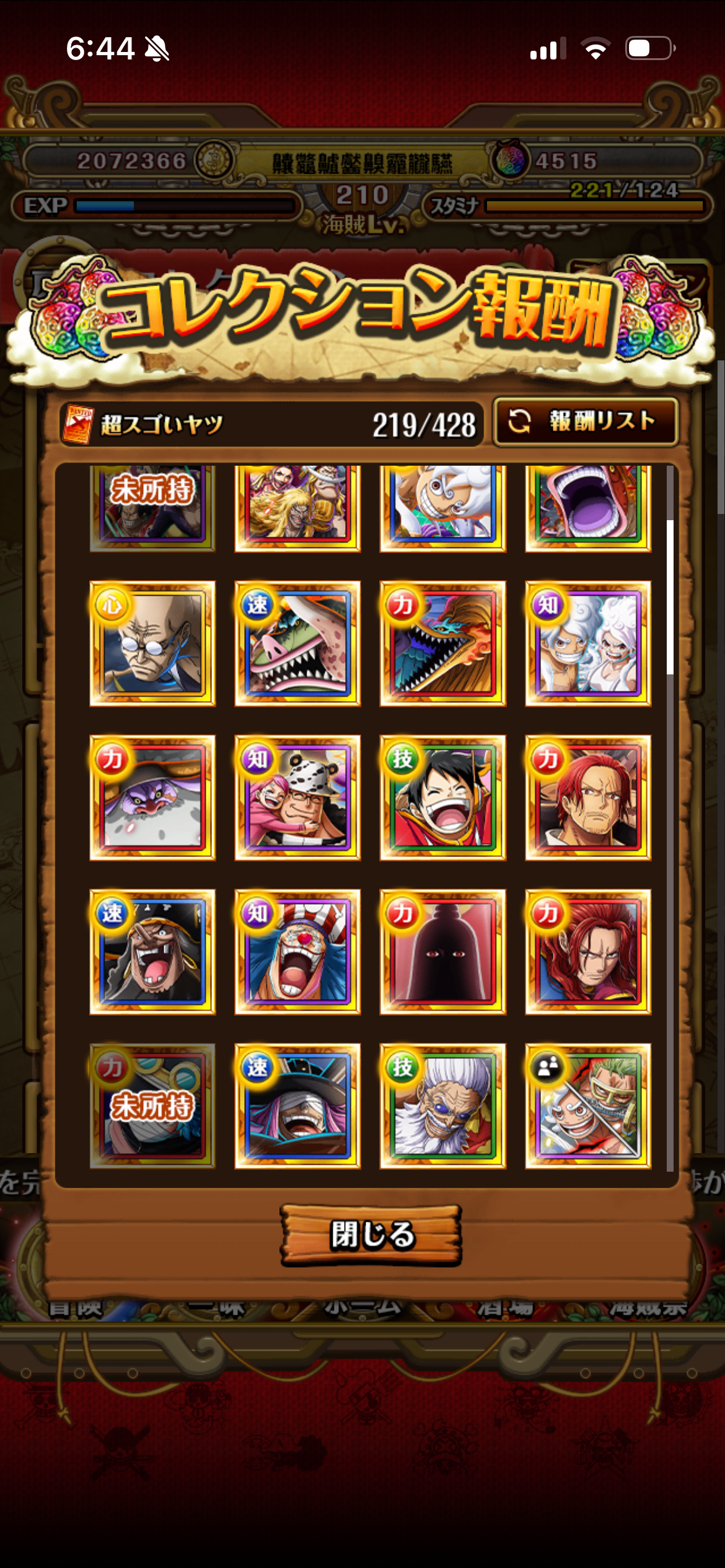Select the blue dragon 力 character tile
This screenshot has height=1568, width=725.
(x=442, y=643)
